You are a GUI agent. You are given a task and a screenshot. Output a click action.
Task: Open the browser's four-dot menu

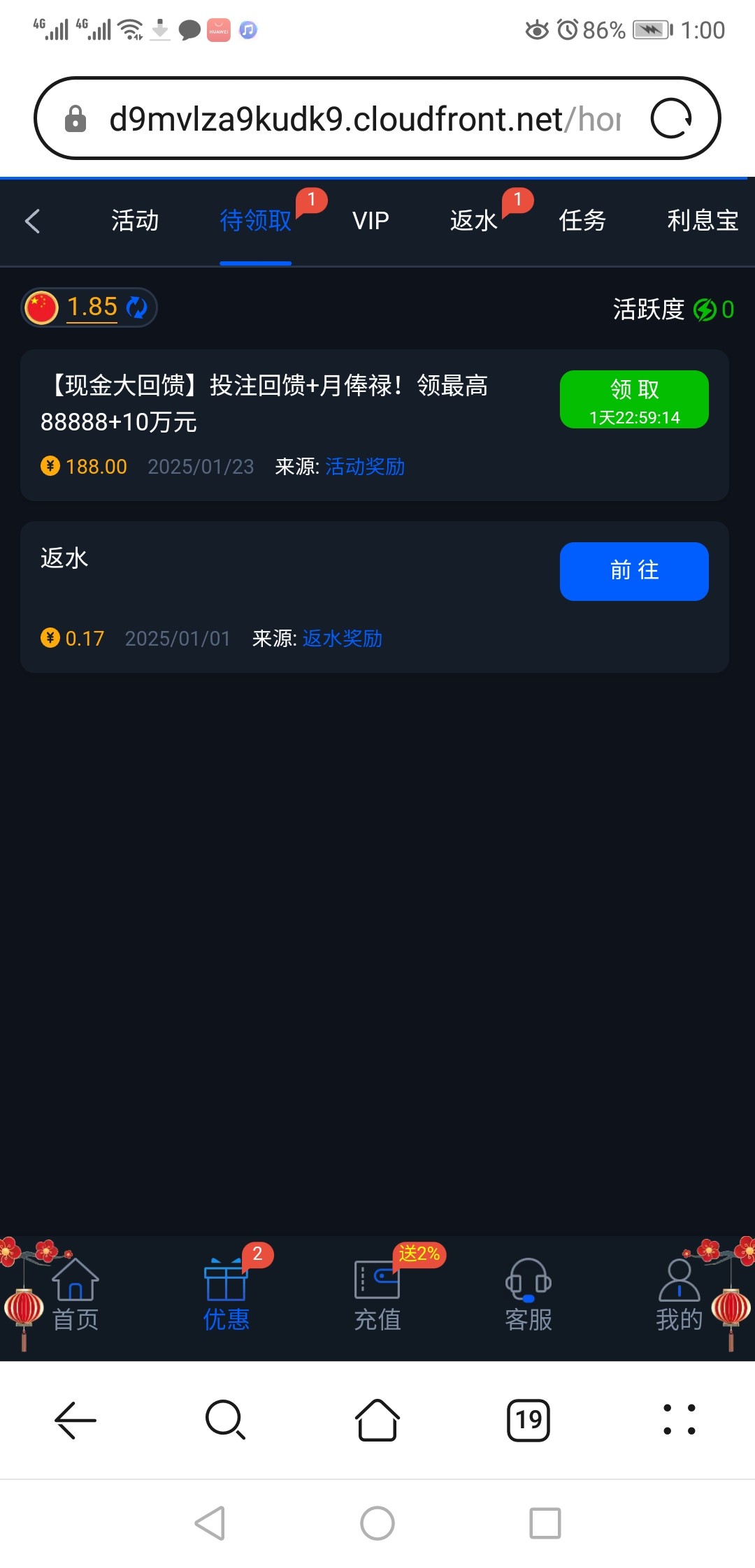679,1420
